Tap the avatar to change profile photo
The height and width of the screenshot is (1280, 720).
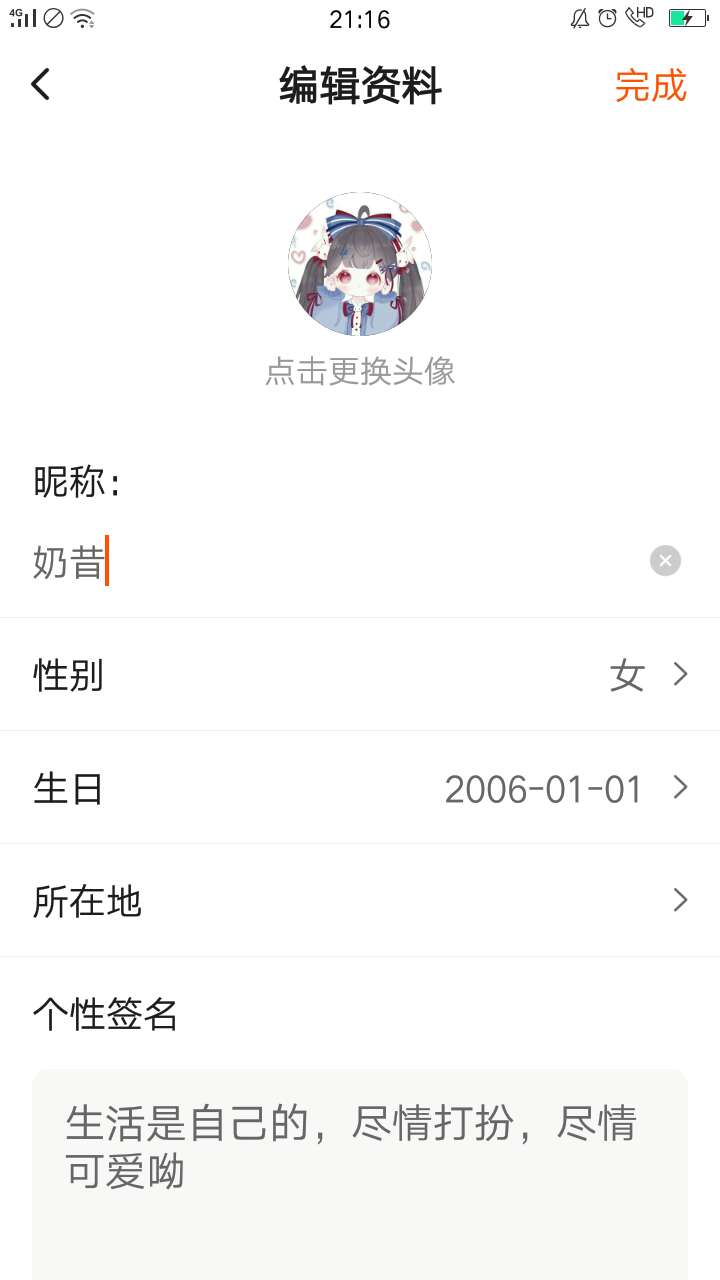coord(360,264)
